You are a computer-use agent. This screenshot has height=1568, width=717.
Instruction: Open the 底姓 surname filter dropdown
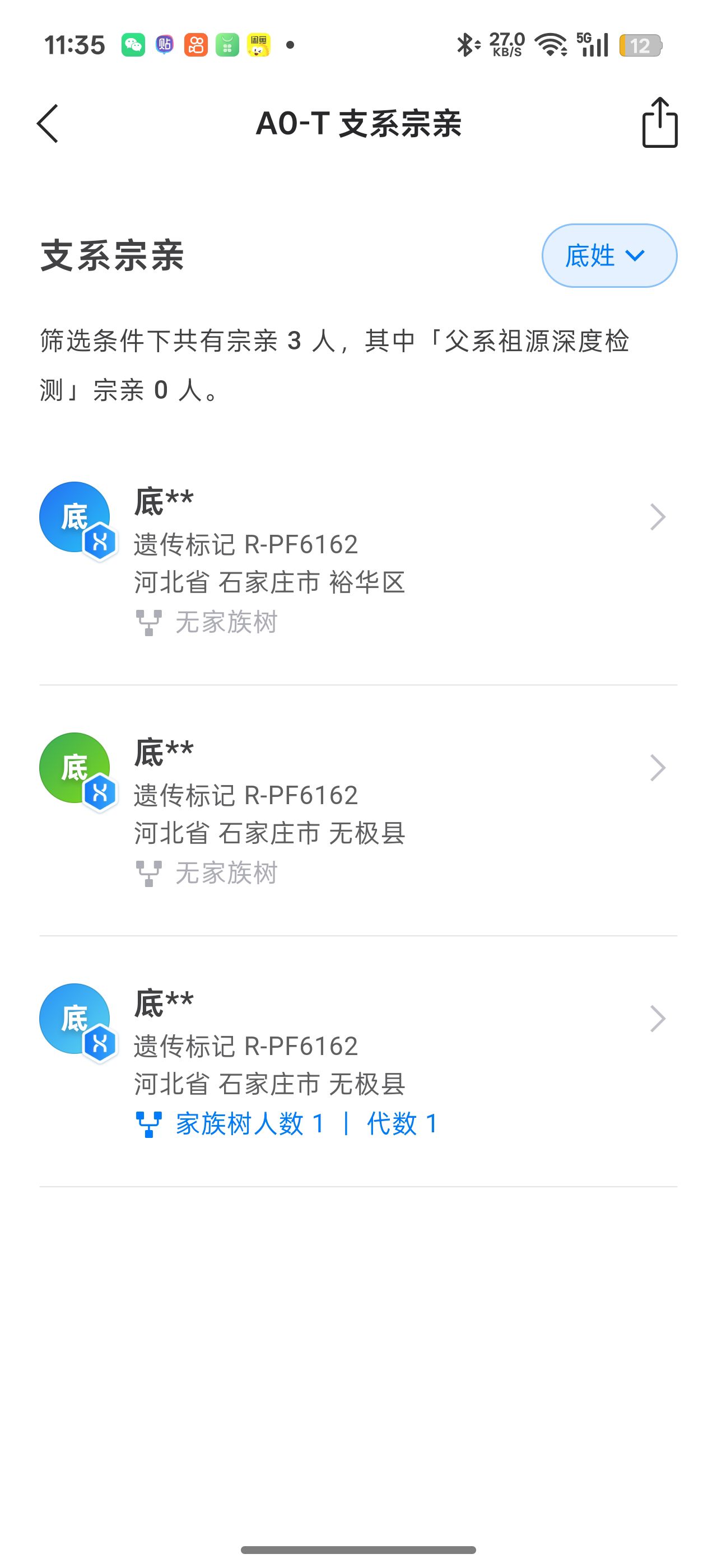tap(609, 256)
